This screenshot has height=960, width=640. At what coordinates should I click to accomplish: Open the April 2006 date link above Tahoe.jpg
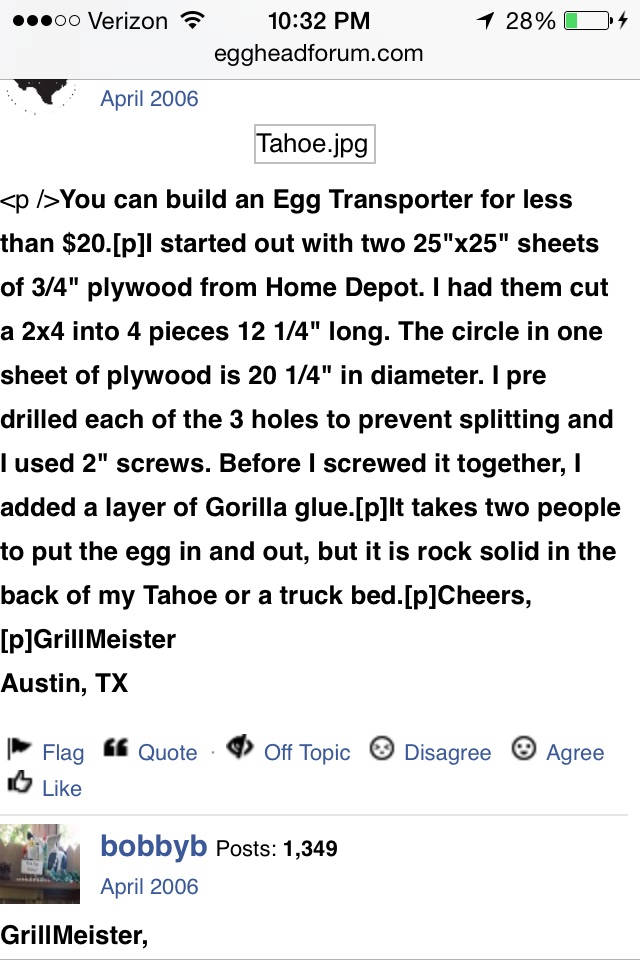tap(149, 99)
